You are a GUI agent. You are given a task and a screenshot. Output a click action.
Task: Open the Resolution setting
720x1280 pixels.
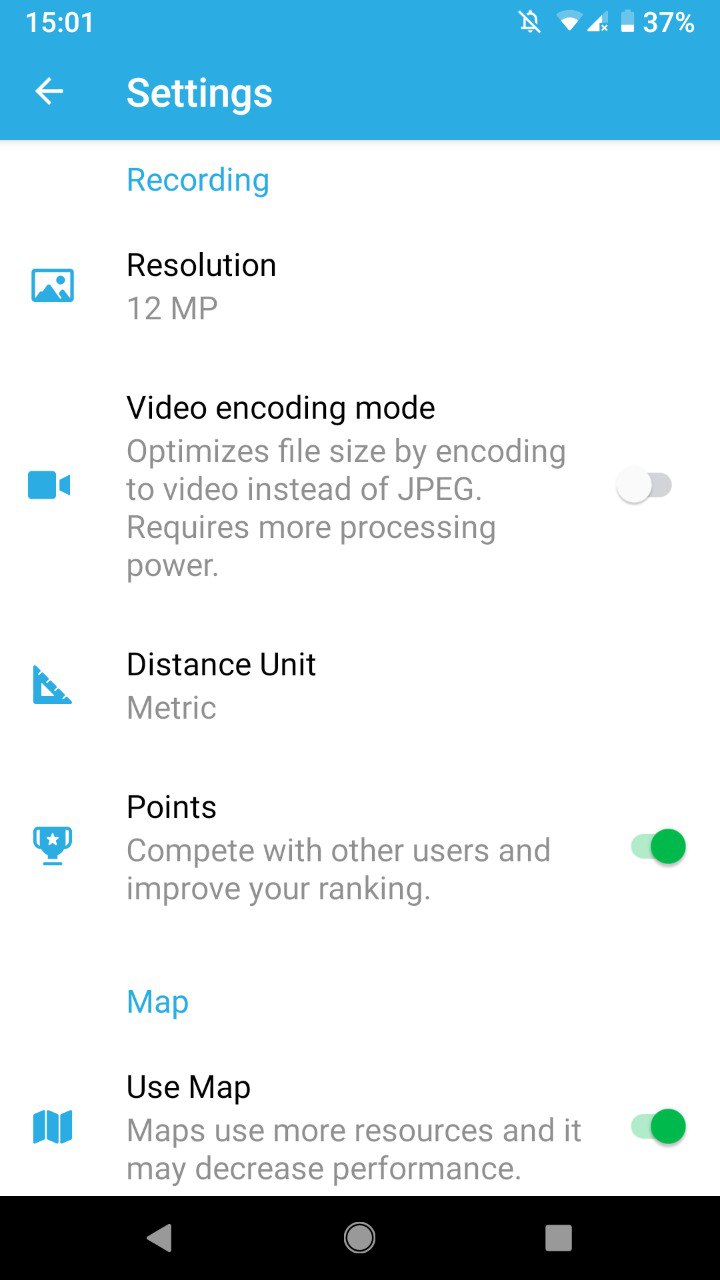tap(360, 286)
